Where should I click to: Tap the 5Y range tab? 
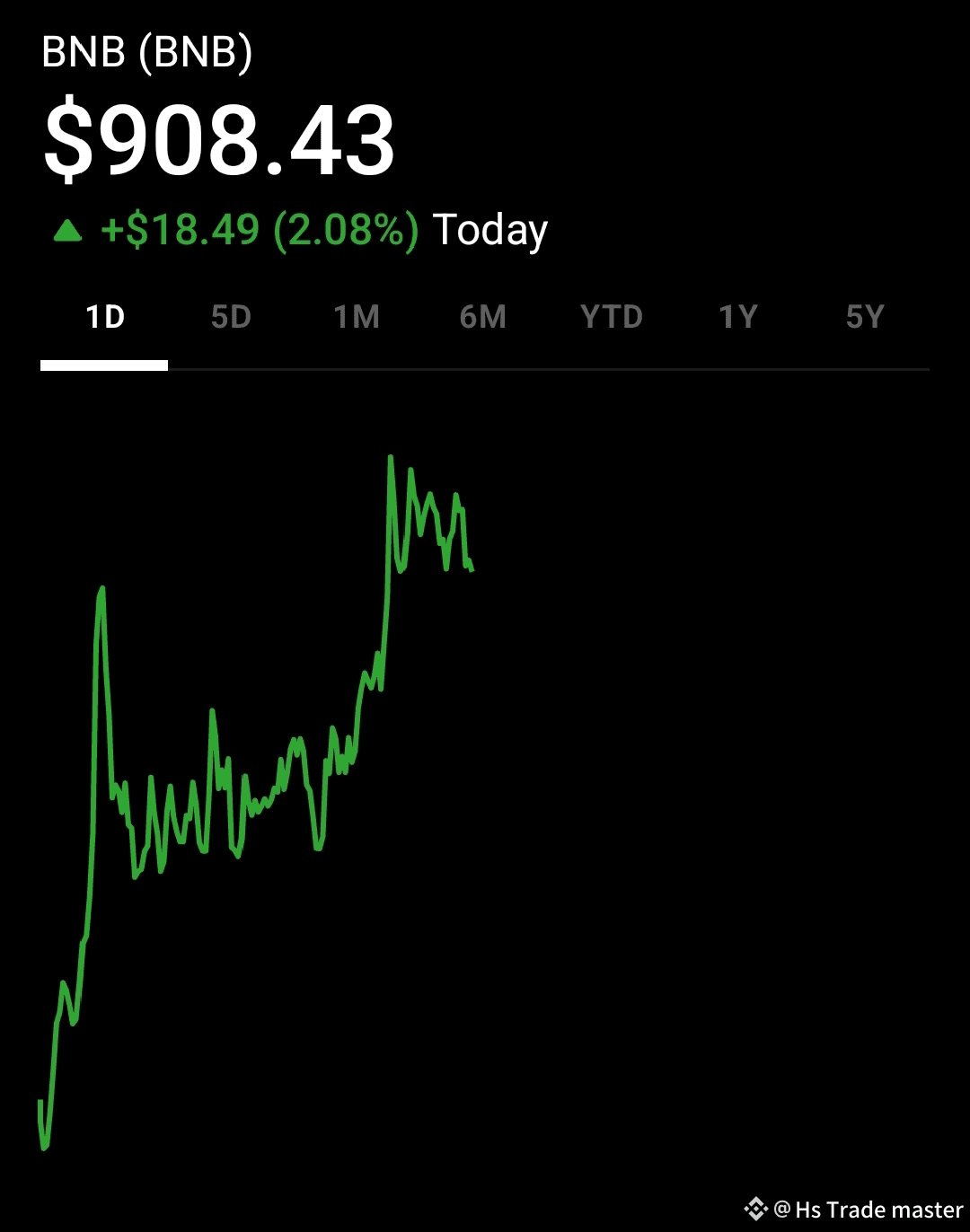click(865, 318)
